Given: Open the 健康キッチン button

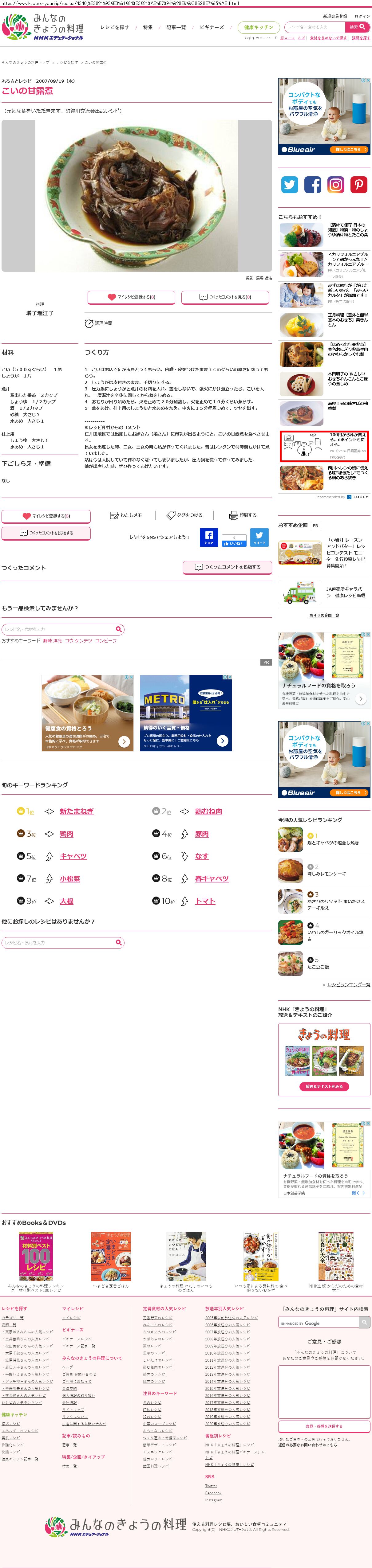Looking at the screenshot, I should click(258, 27).
